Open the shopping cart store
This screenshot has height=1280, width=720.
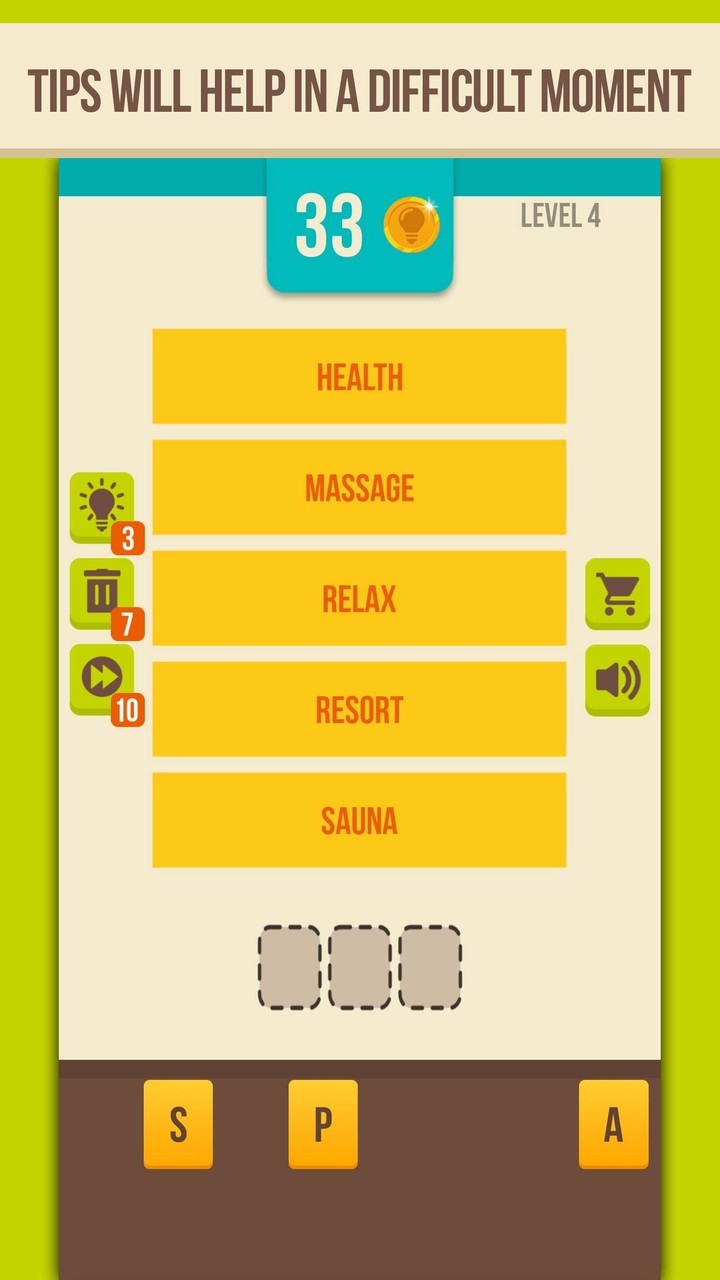[617, 593]
